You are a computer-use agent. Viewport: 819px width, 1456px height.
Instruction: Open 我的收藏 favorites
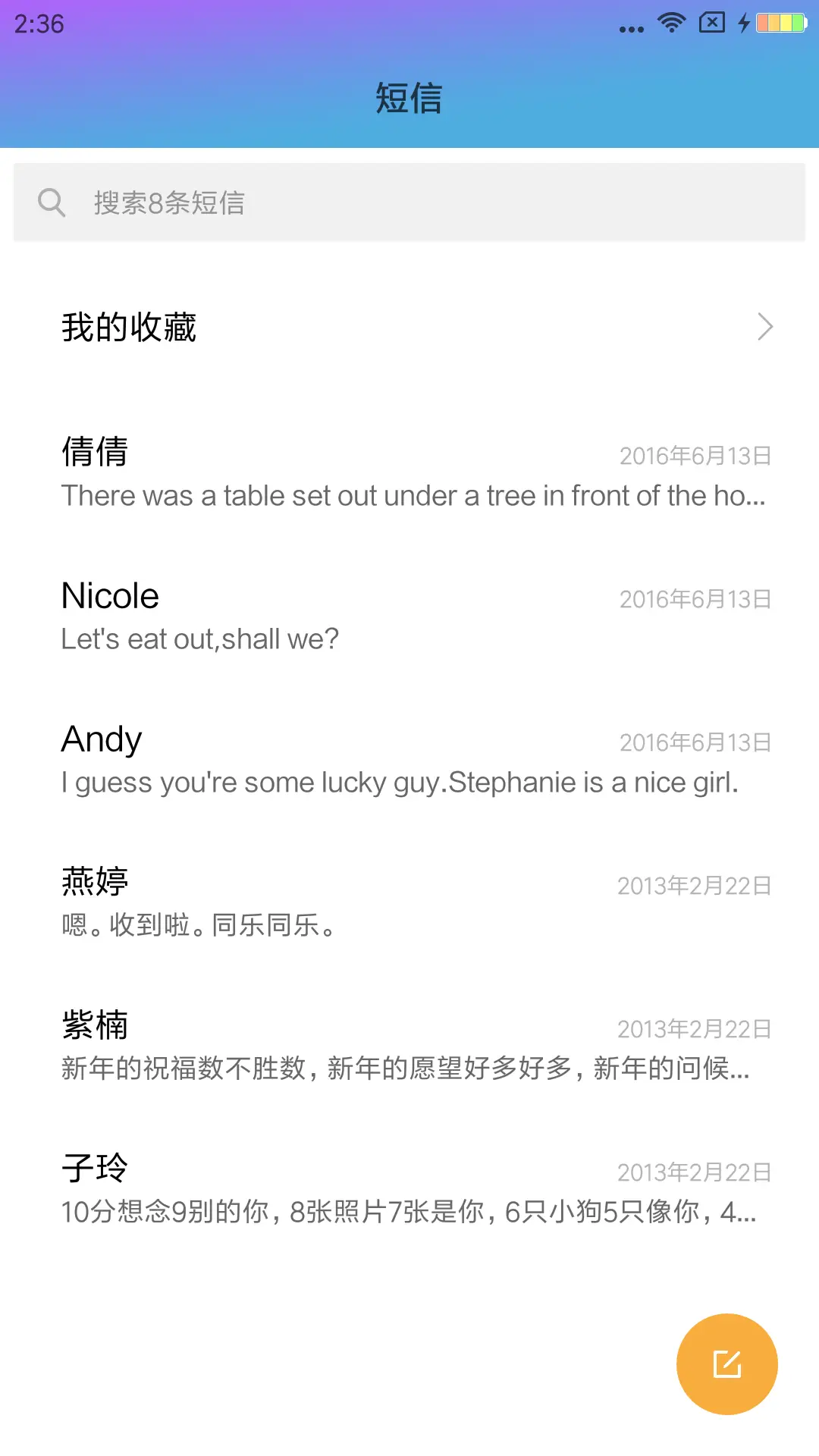click(409, 327)
